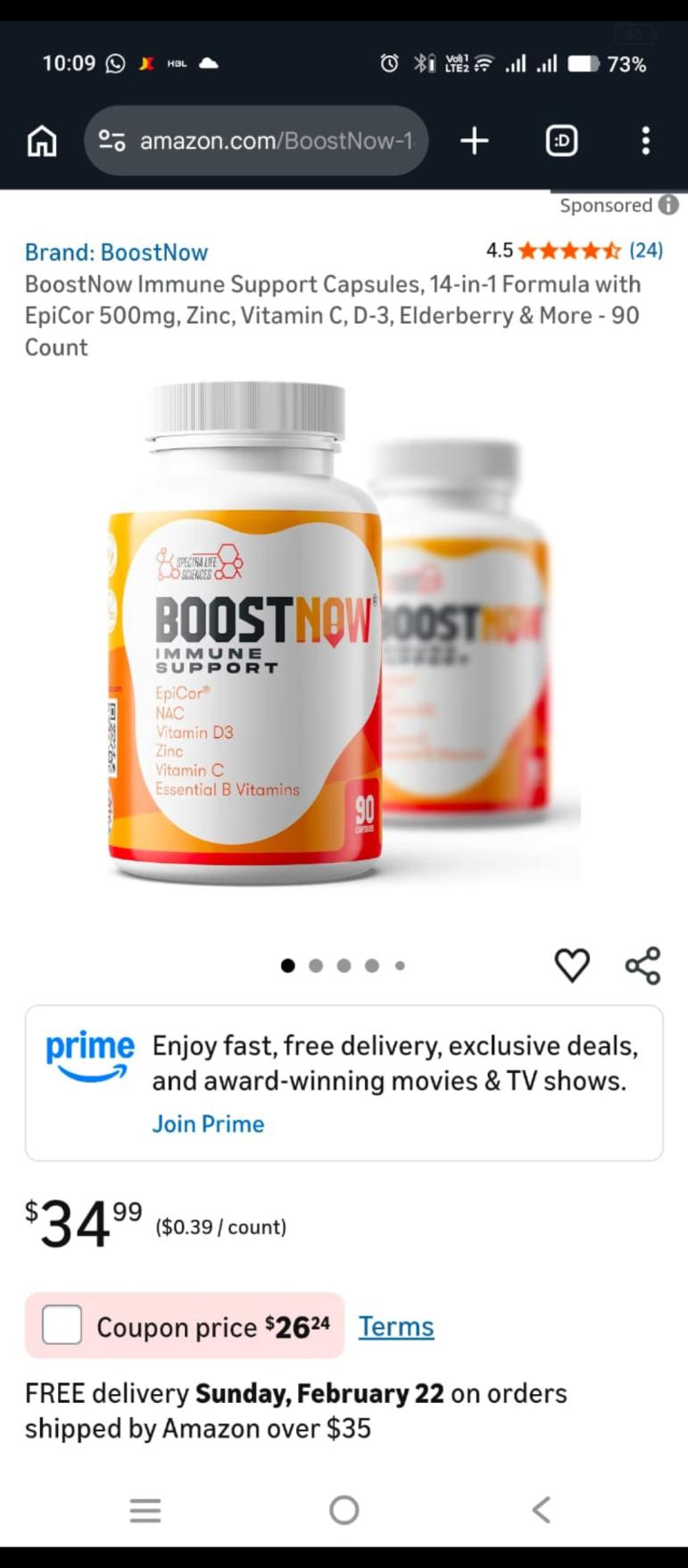Add product to wish list heart

pos(572,965)
